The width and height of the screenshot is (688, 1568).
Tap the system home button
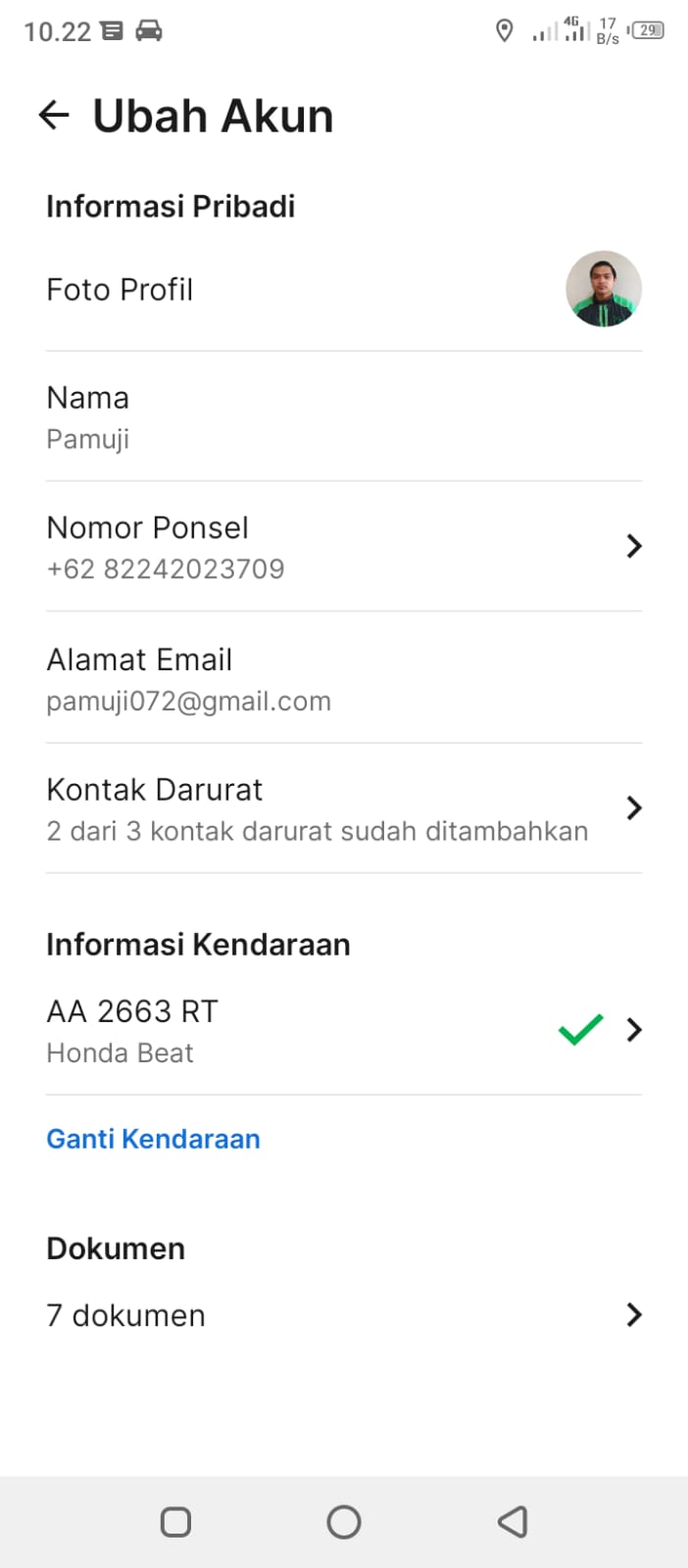click(344, 1522)
